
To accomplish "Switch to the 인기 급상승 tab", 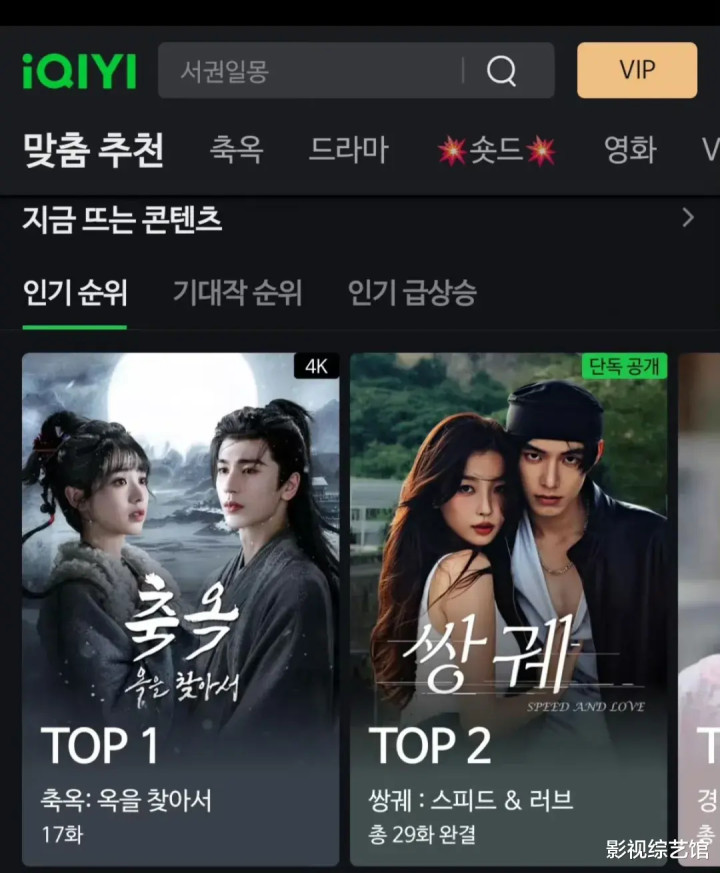I will point(412,292).
